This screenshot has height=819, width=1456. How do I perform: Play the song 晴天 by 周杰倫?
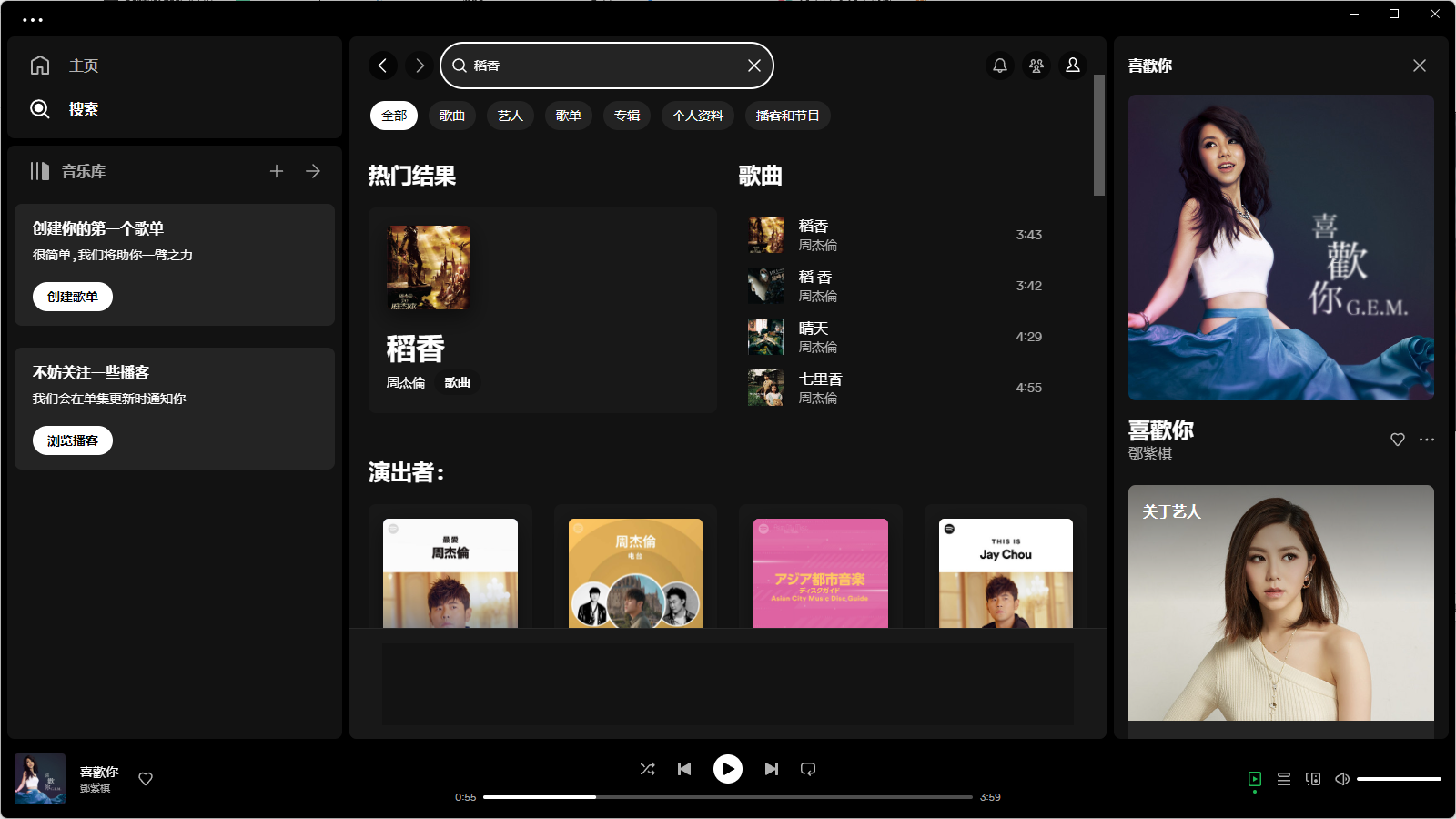click(814, 329)
